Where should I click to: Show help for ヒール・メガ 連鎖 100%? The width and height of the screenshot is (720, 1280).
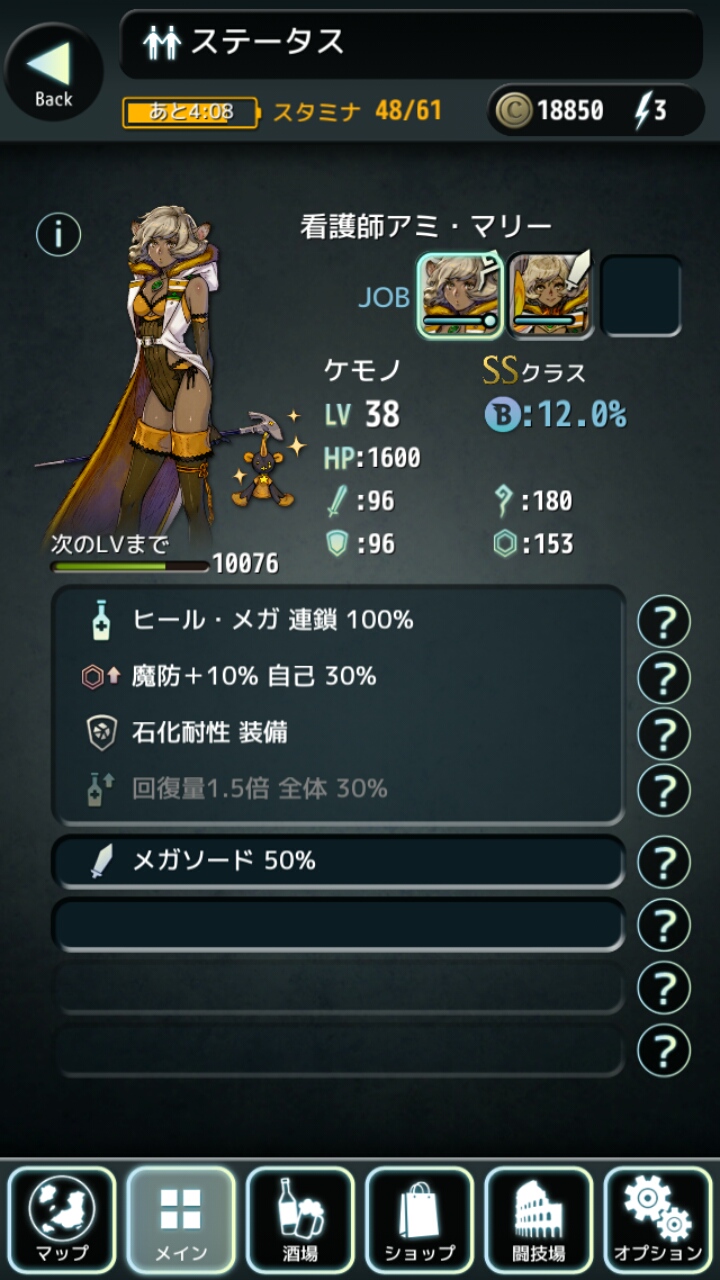click(x=663, y=622)
